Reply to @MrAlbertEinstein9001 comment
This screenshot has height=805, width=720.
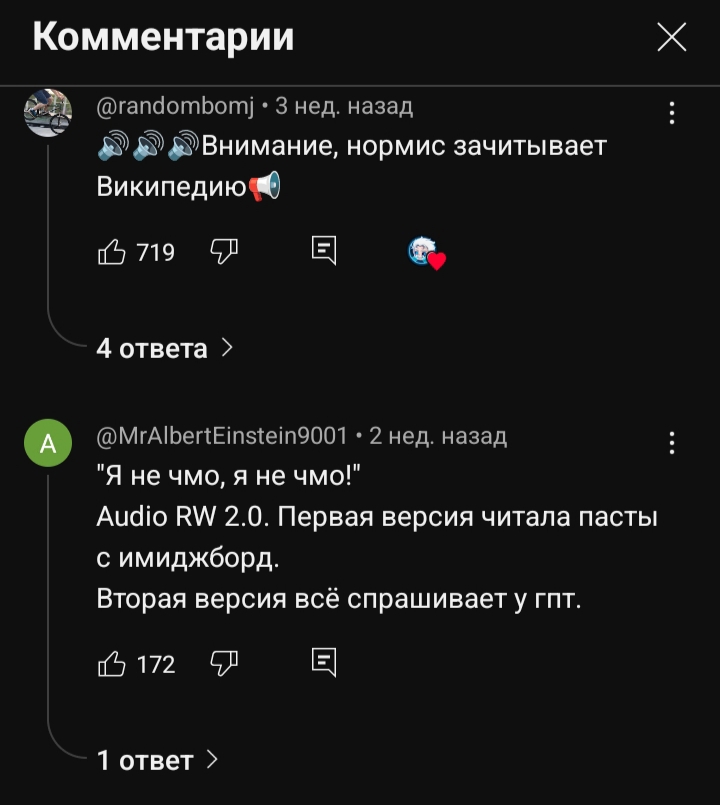[x=324, y=664]
